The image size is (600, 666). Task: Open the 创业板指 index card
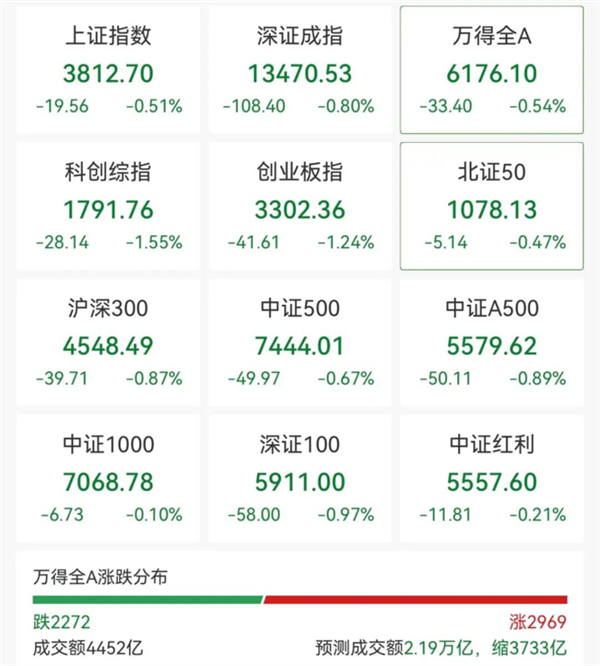[300, 206]
